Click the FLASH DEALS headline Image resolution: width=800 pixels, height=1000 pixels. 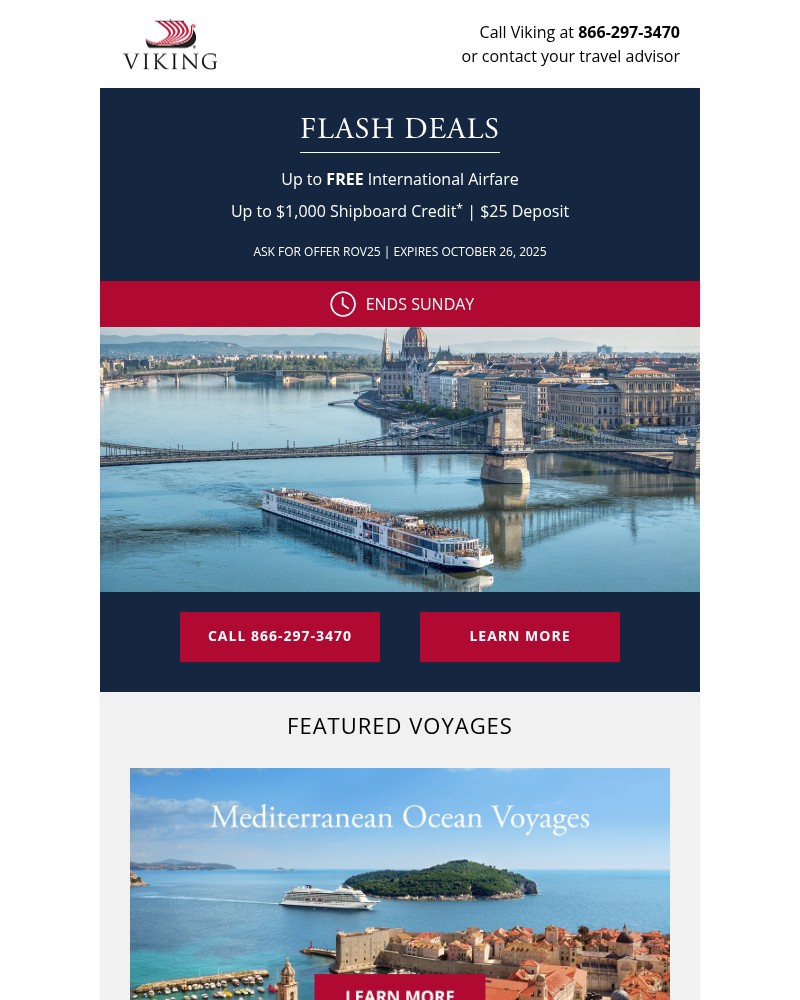click(400, 129)
